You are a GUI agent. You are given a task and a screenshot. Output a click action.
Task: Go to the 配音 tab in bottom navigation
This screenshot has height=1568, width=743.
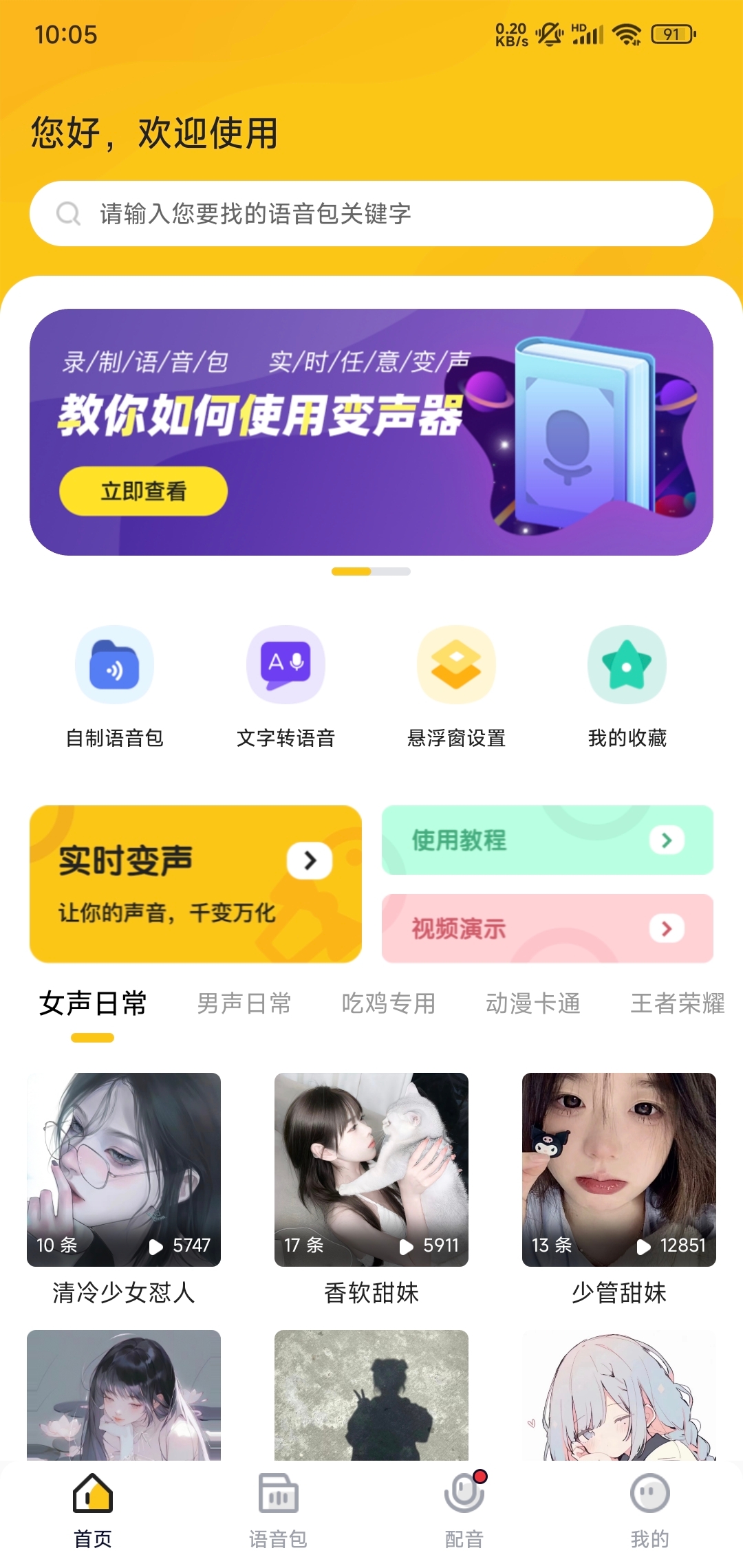click(464, 1510)
